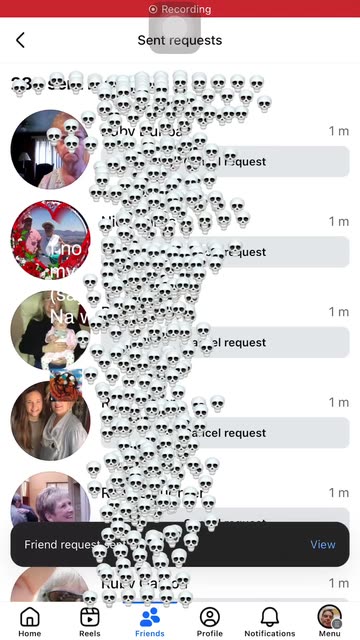Select the Friends tab
This screenshot has width=360, height=640.
click(150, 622)
